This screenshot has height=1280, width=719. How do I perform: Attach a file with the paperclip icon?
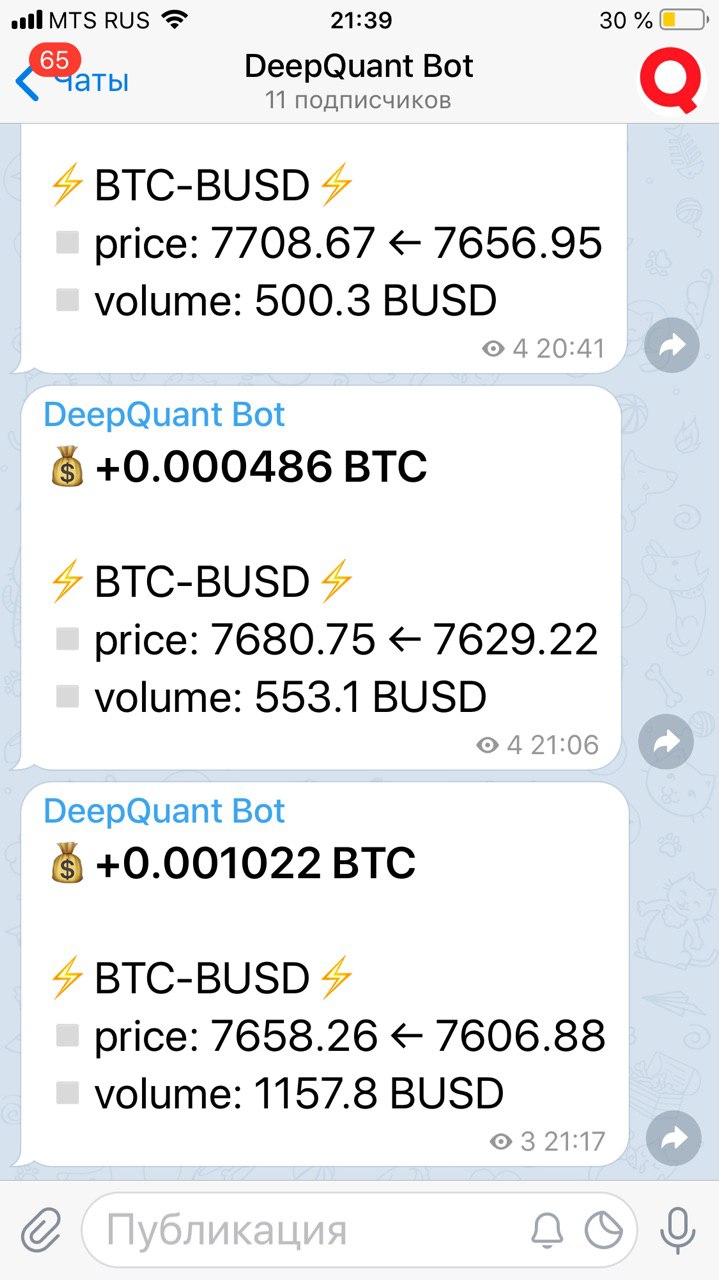42,1229
